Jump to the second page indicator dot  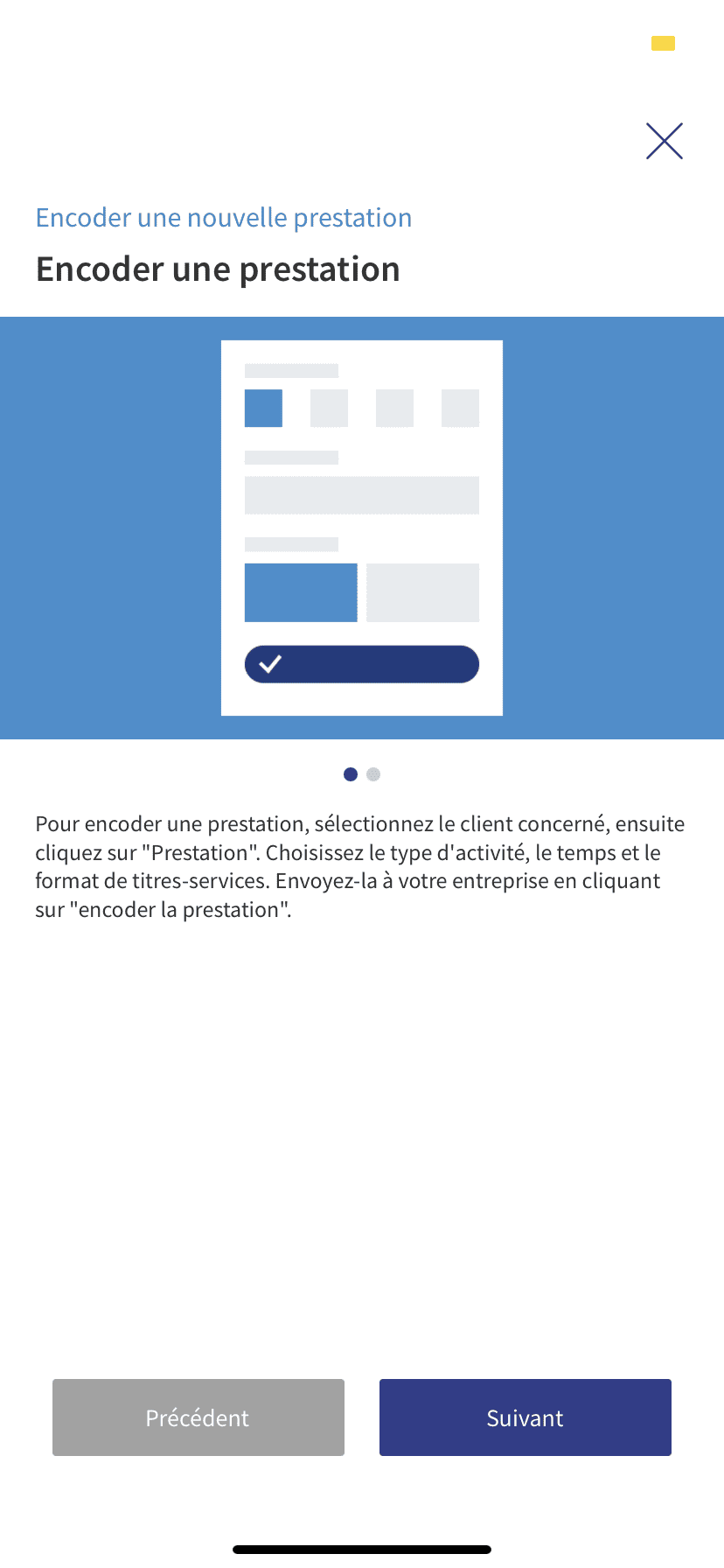point(373,774)
